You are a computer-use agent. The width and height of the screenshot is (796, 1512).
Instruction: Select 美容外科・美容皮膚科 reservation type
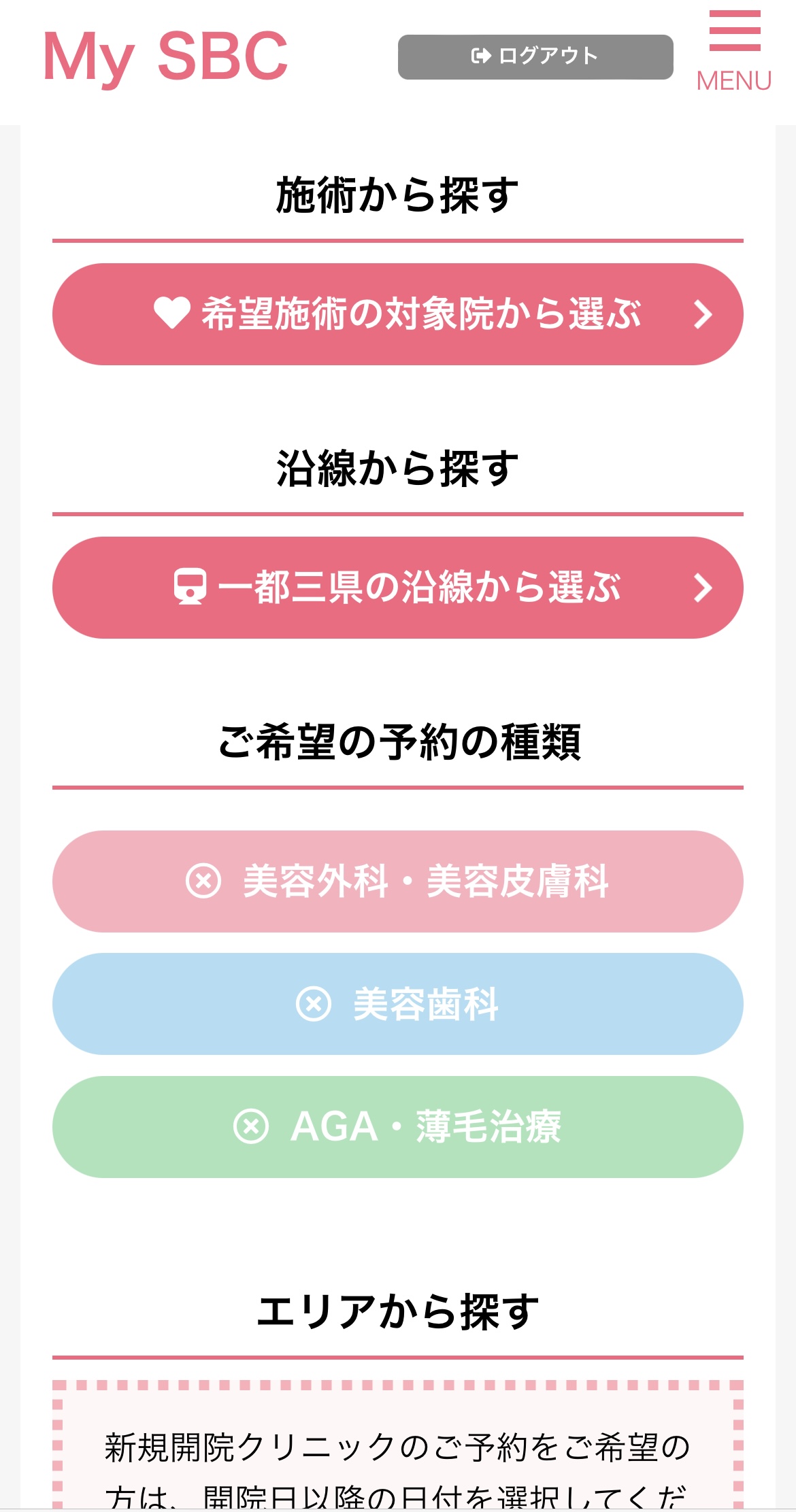click(397, 881)
